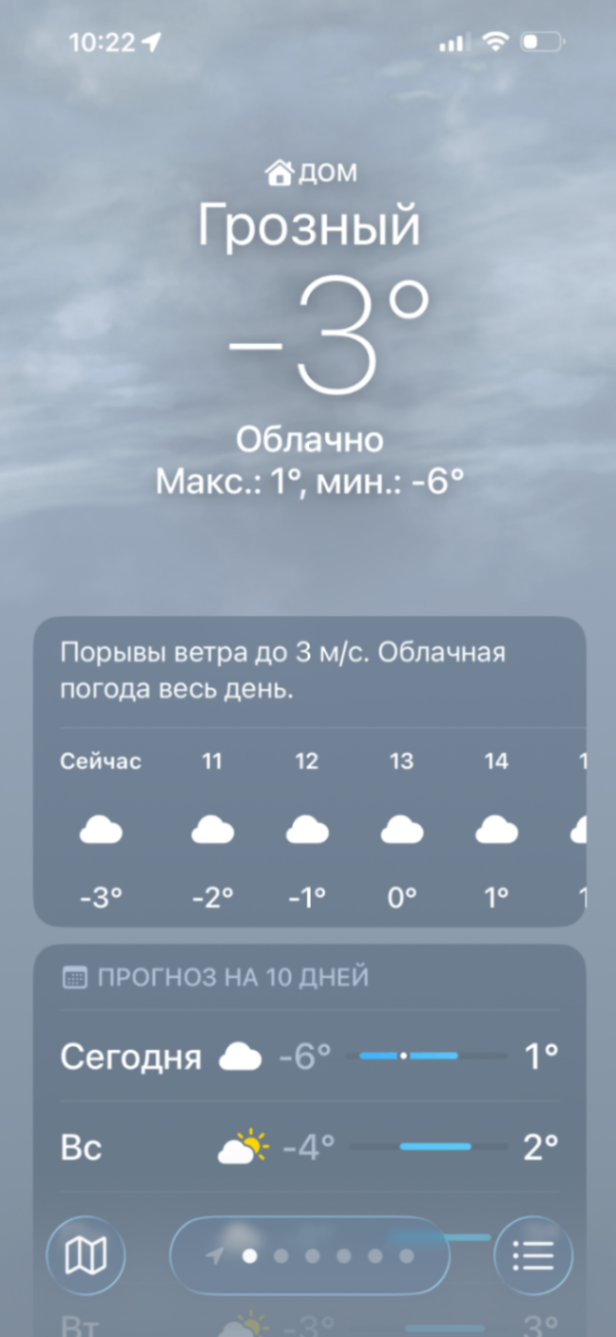Open the Вс daily forecast row
616x1337 pixels.
coord(308,1146)
